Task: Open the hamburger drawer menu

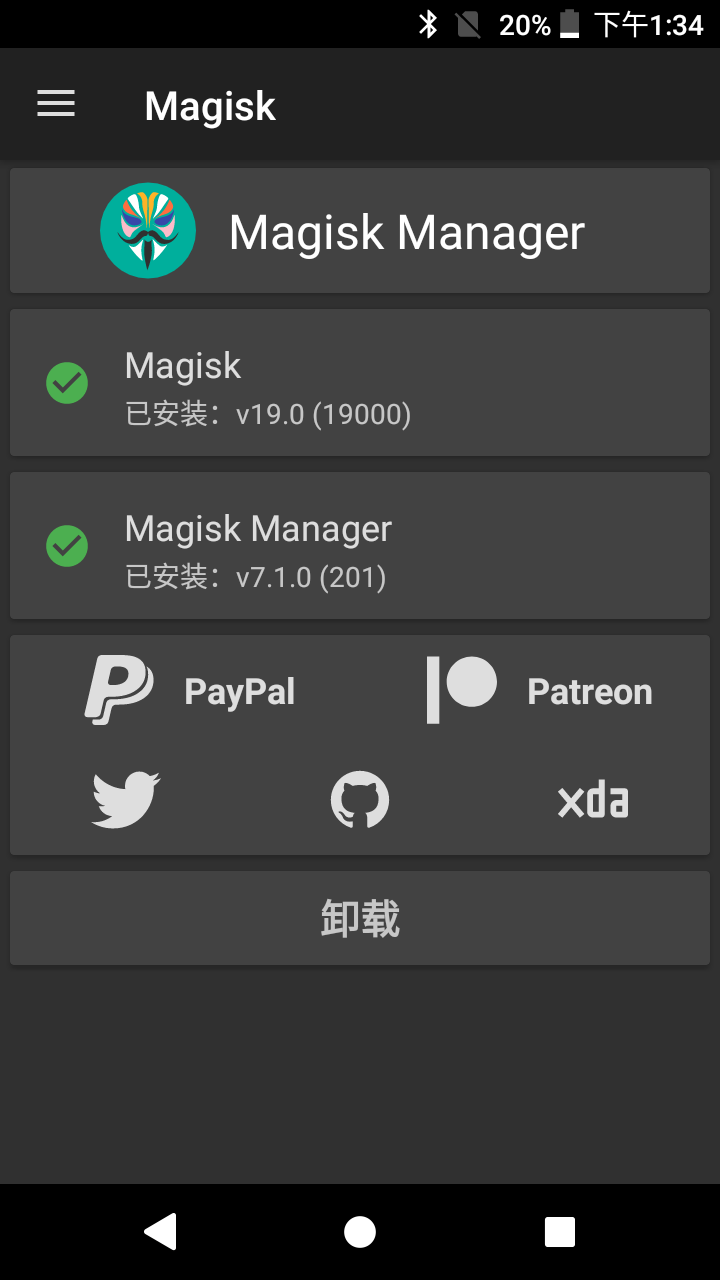Action: click(56, 104)
